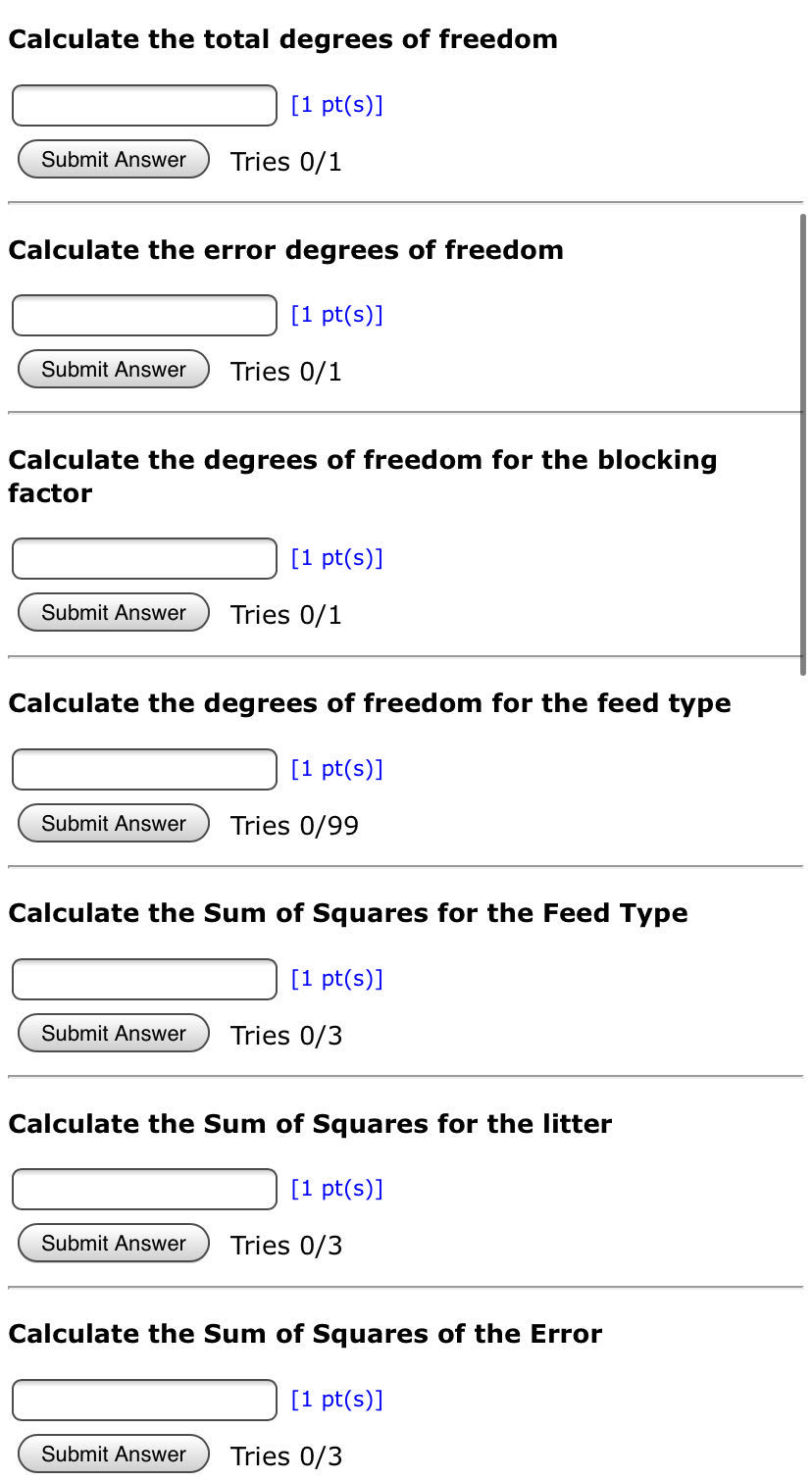Tap the Sum of Squares Feed Type field
The width and height of the screenshot is (812, 1481).
pos(144,979)
